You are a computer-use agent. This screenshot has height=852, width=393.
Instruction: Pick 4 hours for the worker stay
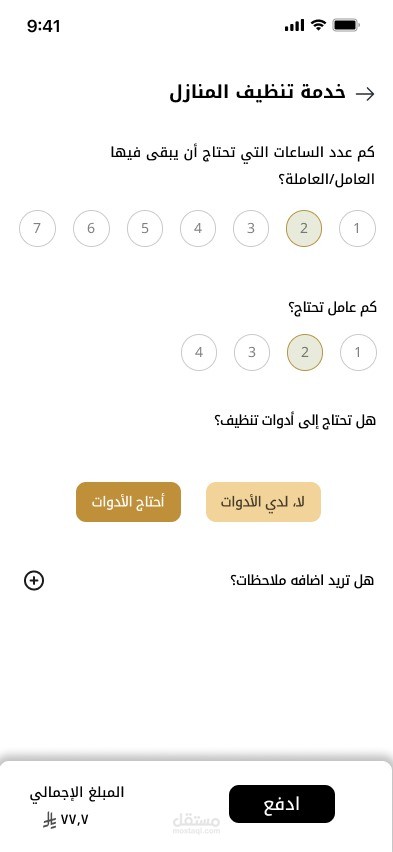pyautogui.click(x=198, y=228)
